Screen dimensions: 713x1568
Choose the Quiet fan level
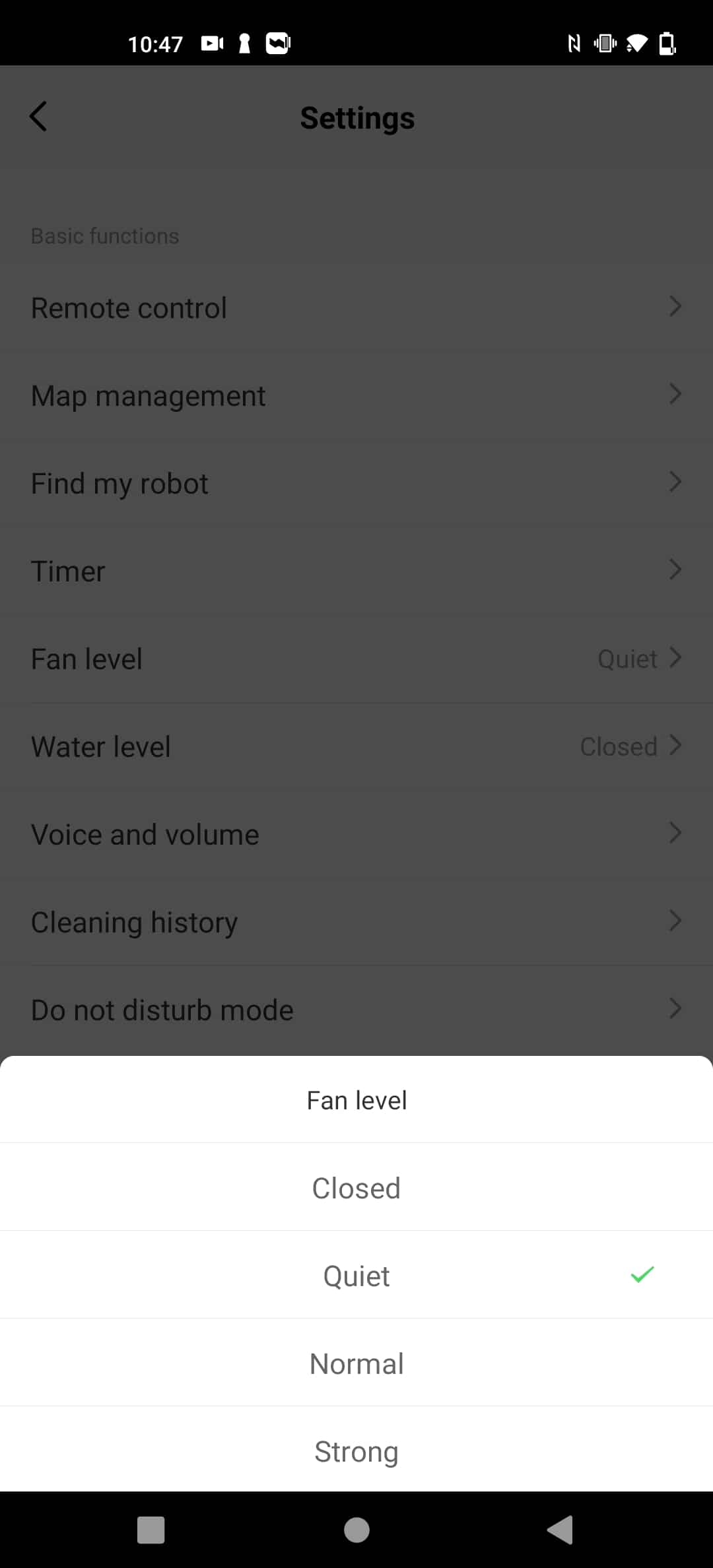356,1275
